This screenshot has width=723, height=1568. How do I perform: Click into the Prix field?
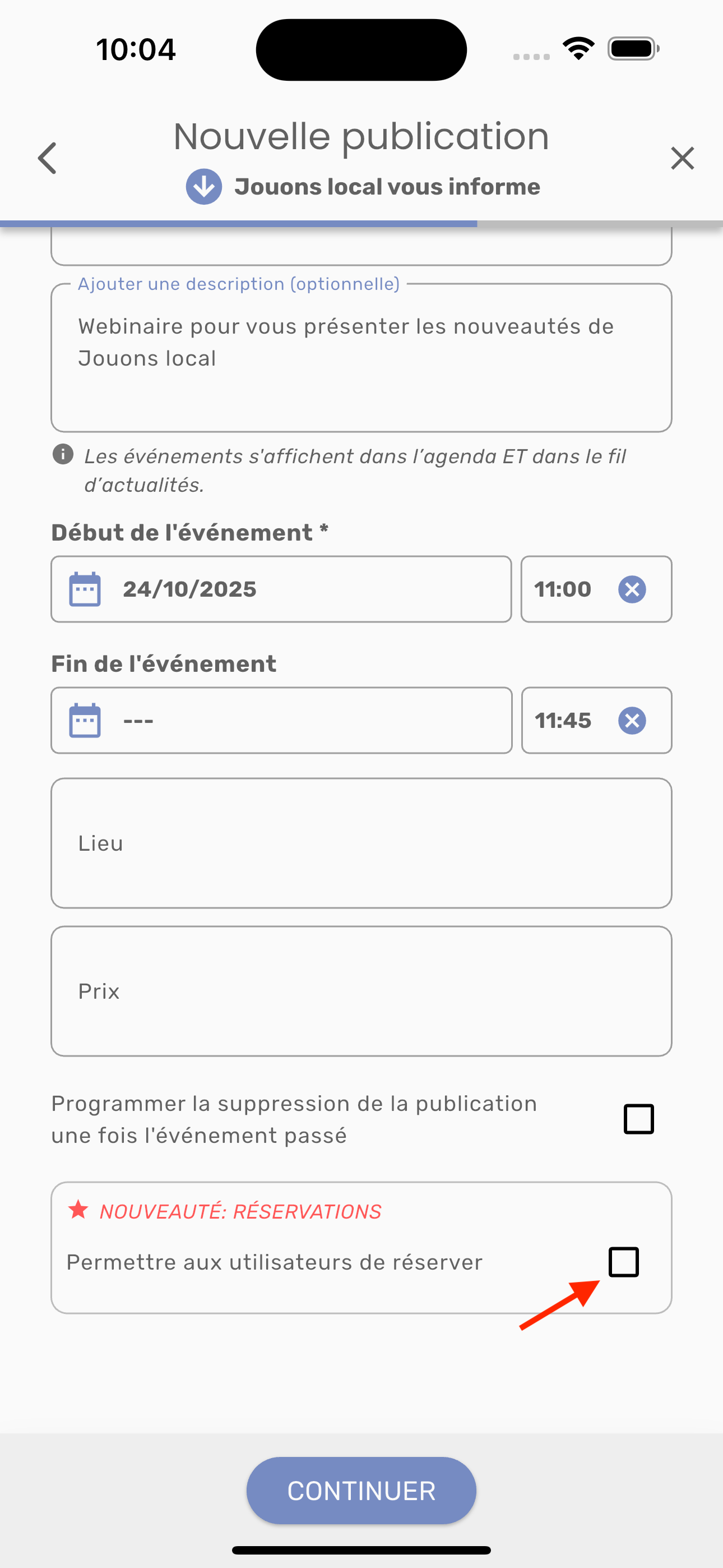click(361, 991)
